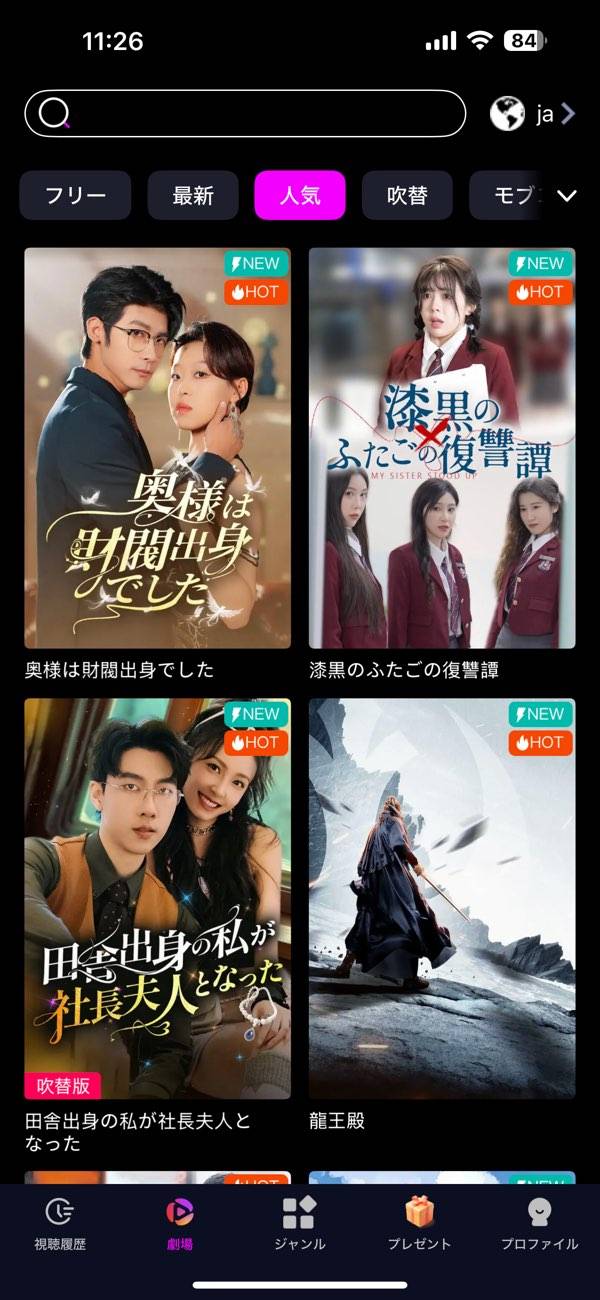
Task: Open the drama 奥様は財閥出身でした
Action: click(158, 448)
